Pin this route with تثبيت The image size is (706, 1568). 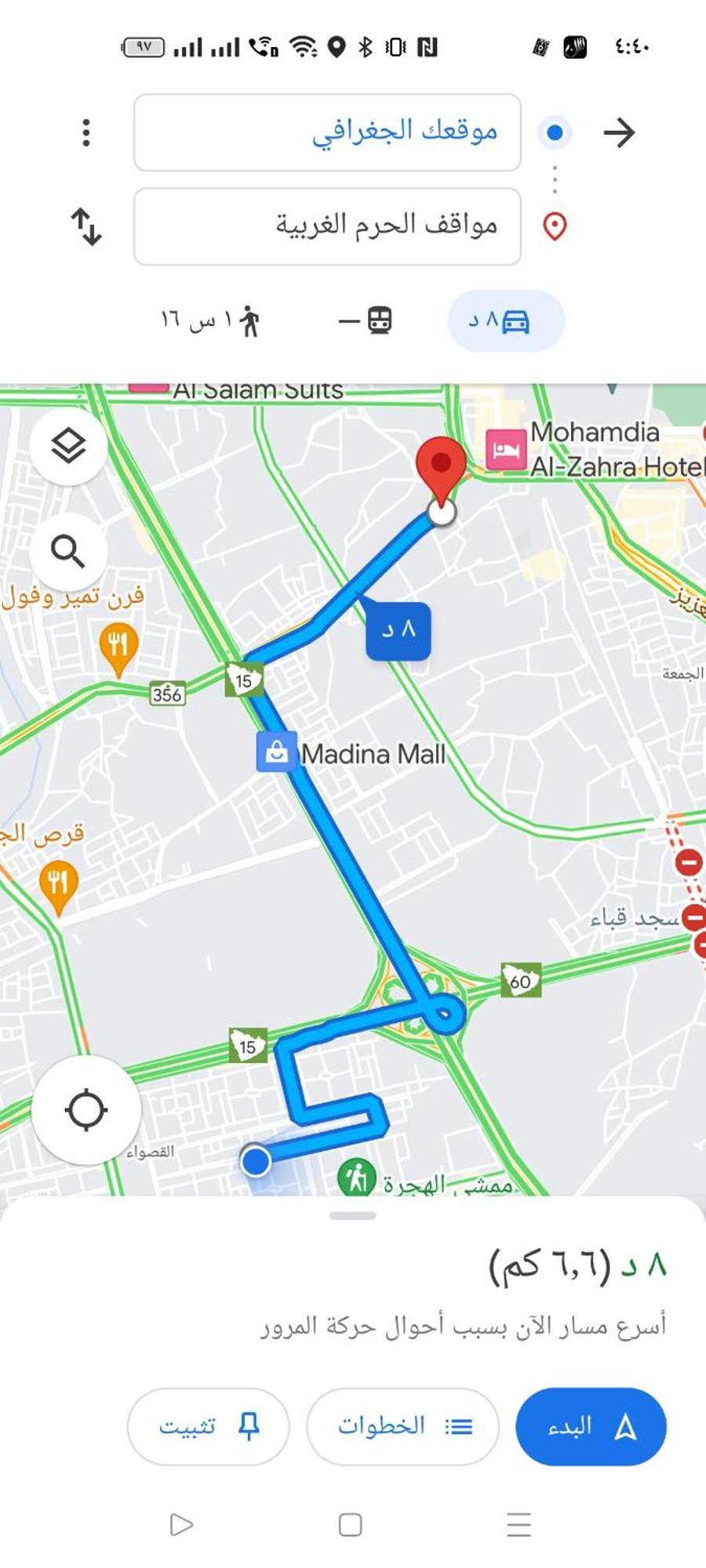(208, 1426)
